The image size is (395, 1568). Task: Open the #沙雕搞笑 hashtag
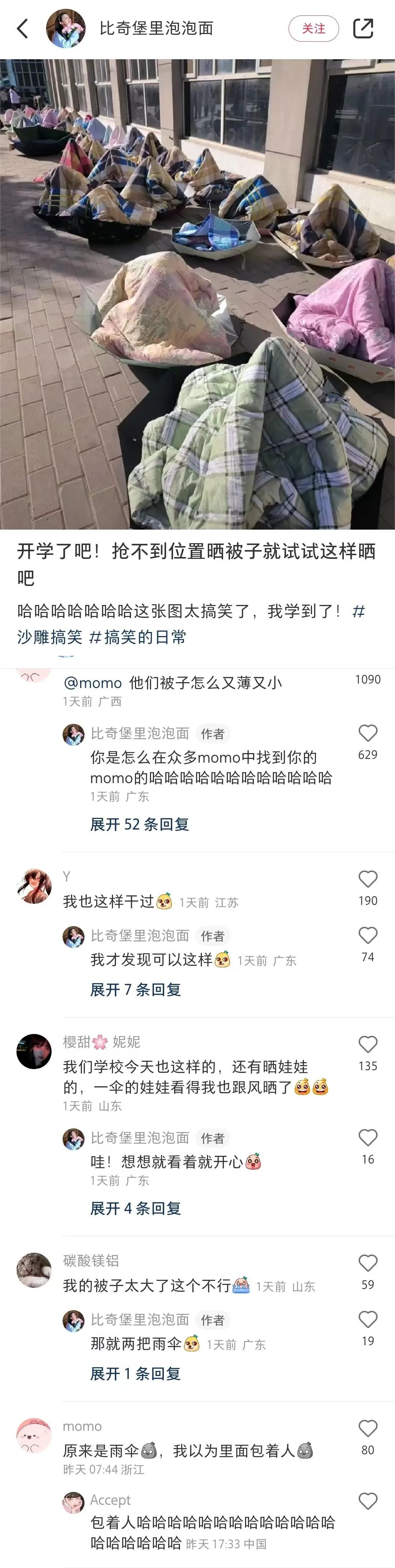pos(49,637)
